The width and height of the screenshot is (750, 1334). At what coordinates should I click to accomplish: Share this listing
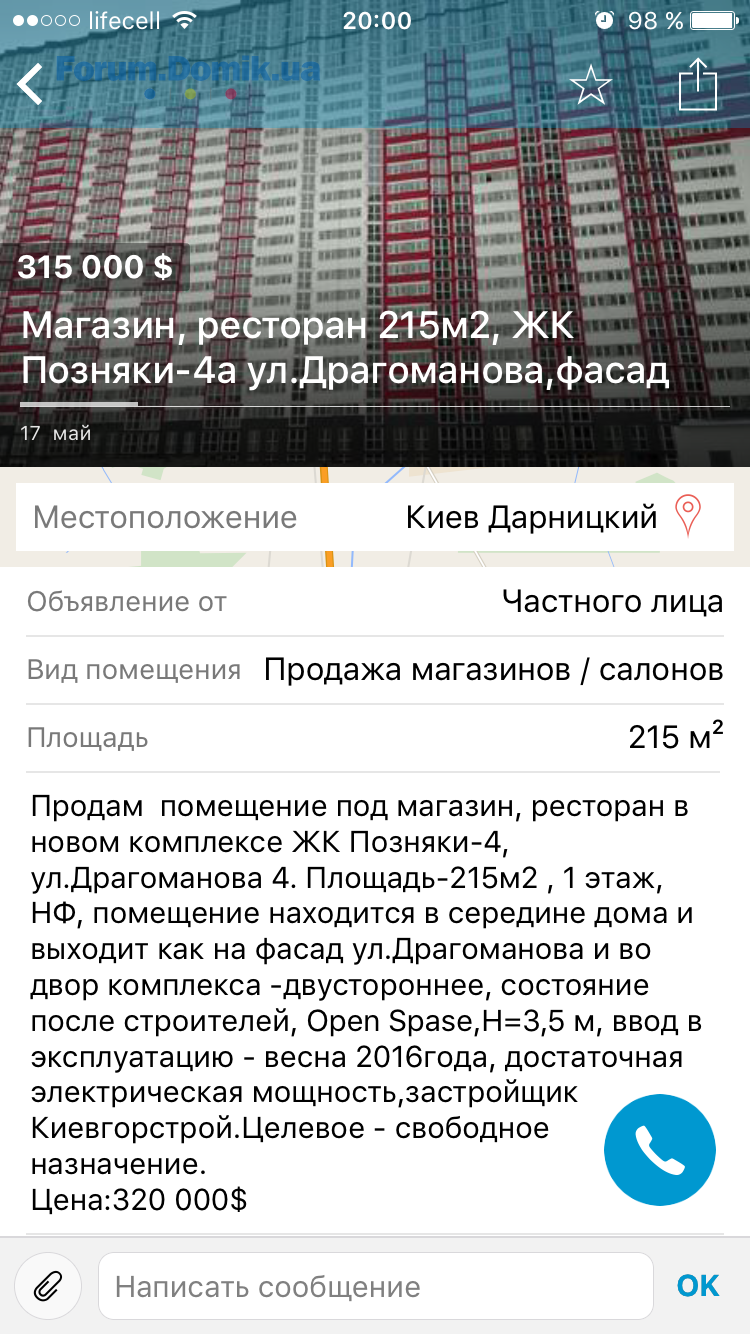[698, 85]
